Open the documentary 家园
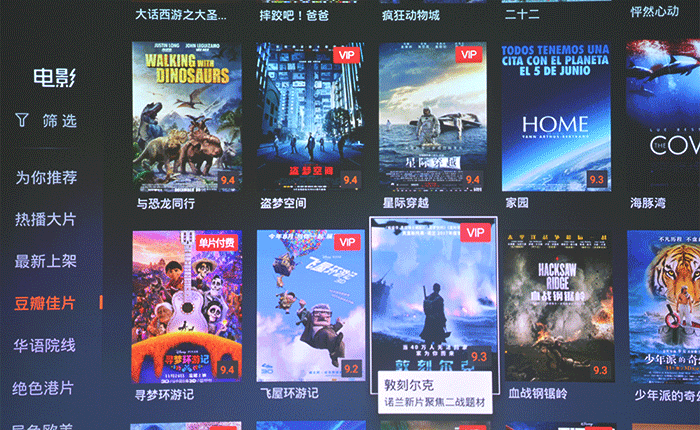 555,116
